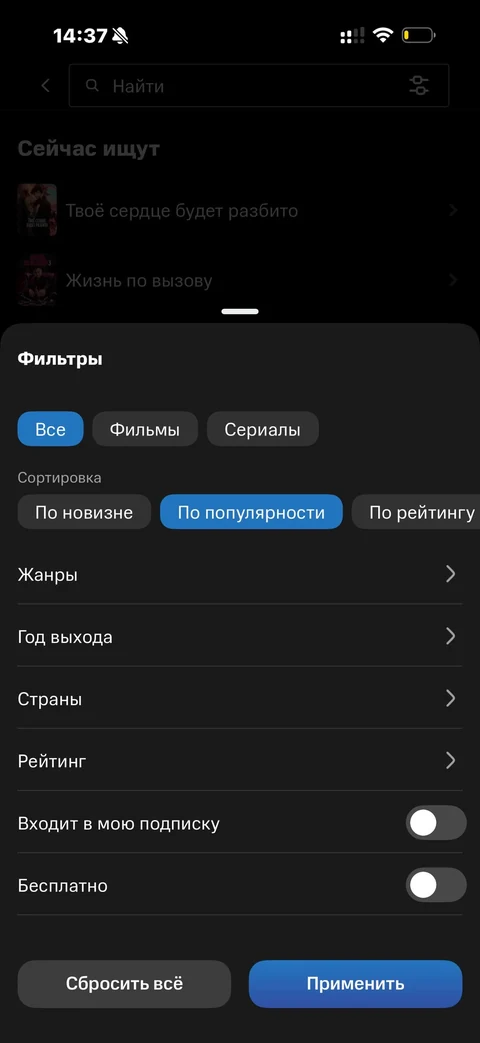Choose the Все content type chip
This screenshot has height=1043, width=480.
coord(51,429)
